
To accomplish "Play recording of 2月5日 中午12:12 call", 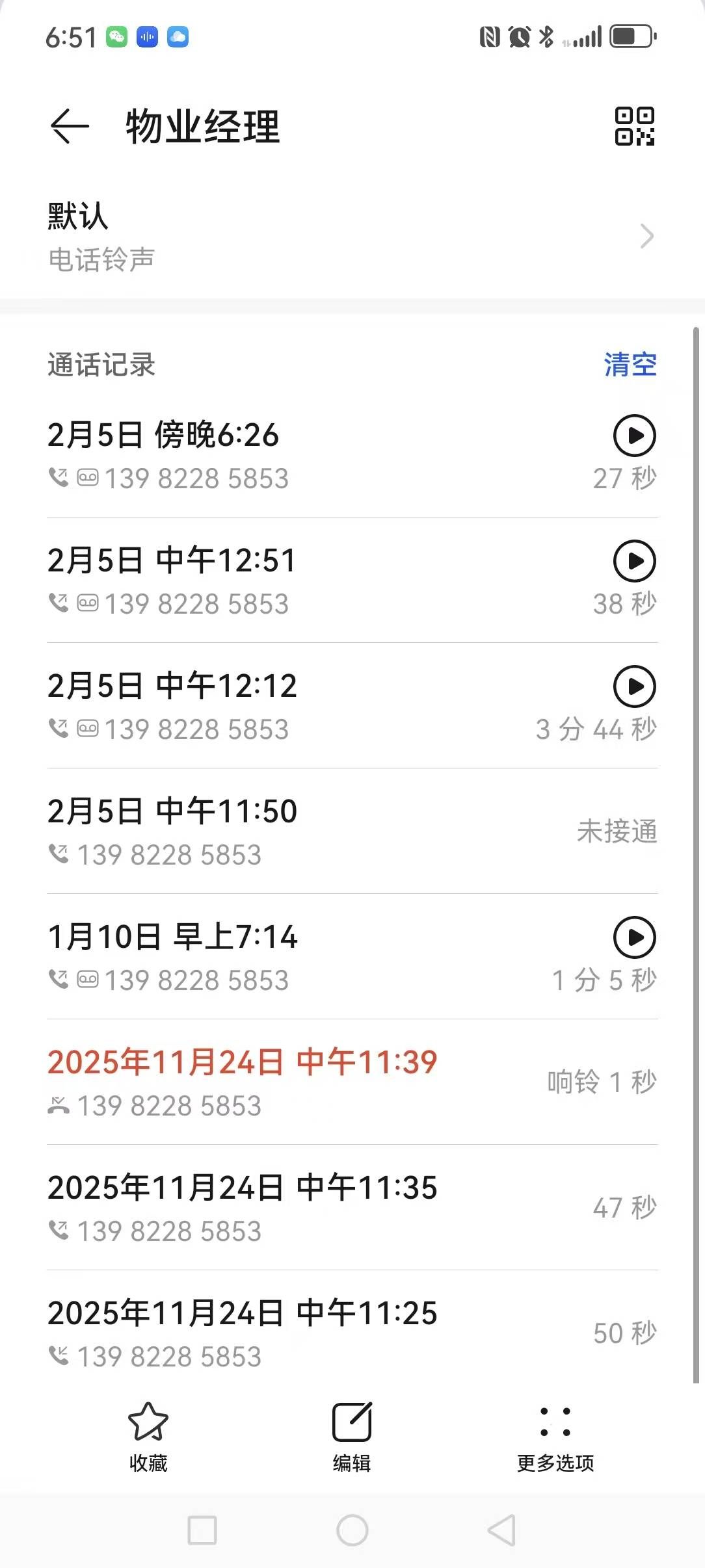I will coord(634,686).
